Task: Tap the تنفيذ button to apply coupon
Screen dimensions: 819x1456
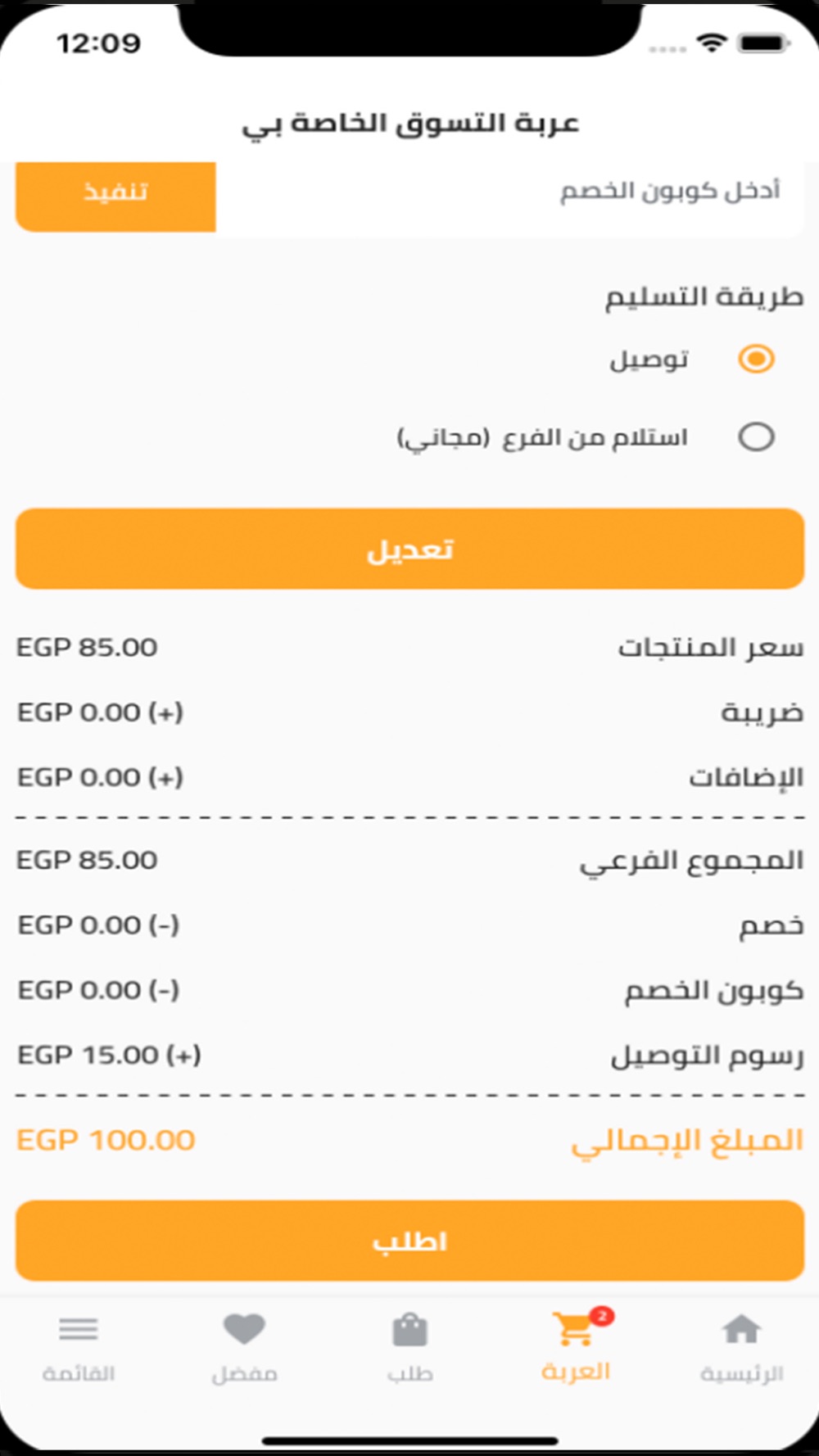Action: 115,195
